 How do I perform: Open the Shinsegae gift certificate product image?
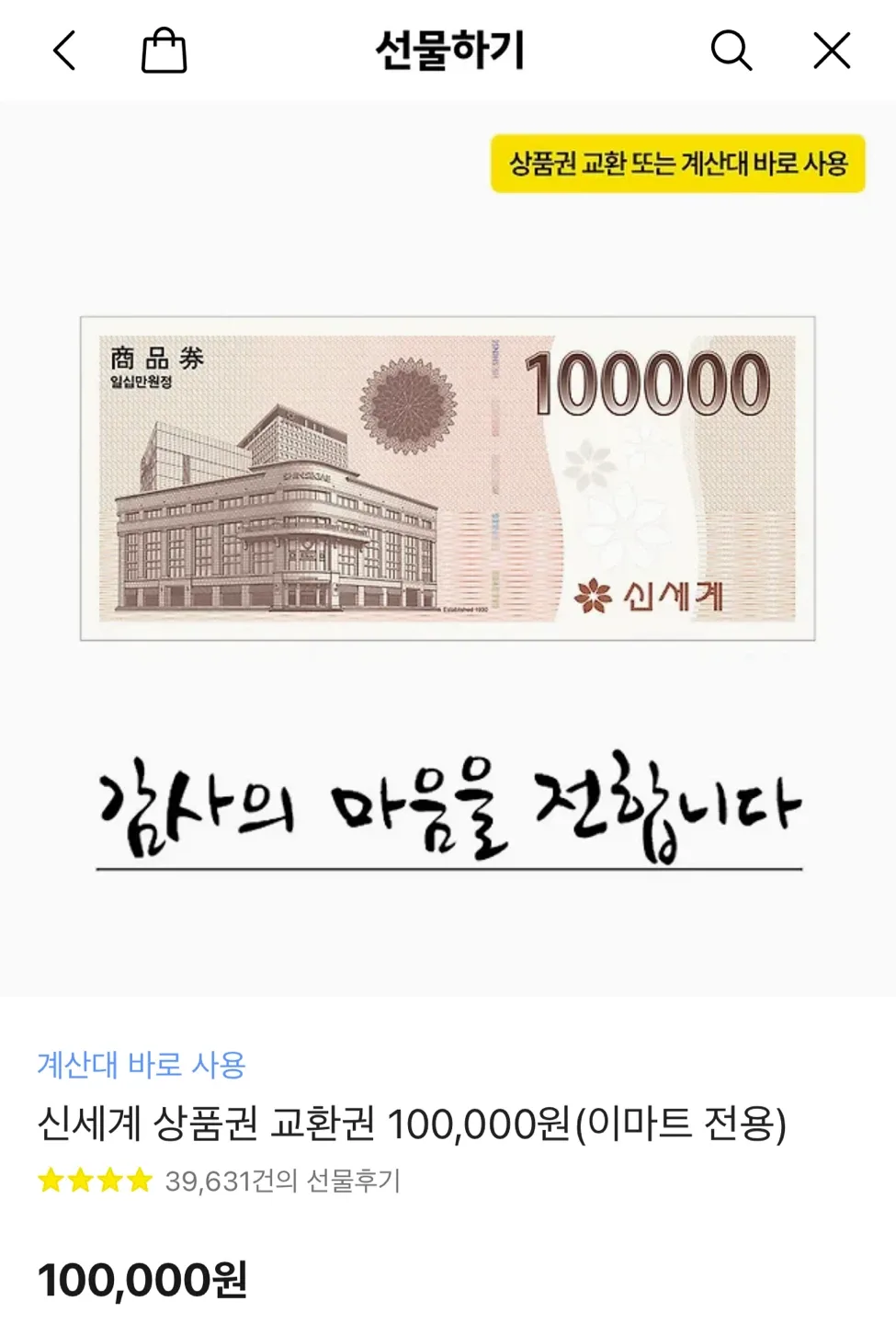(448, 478)
